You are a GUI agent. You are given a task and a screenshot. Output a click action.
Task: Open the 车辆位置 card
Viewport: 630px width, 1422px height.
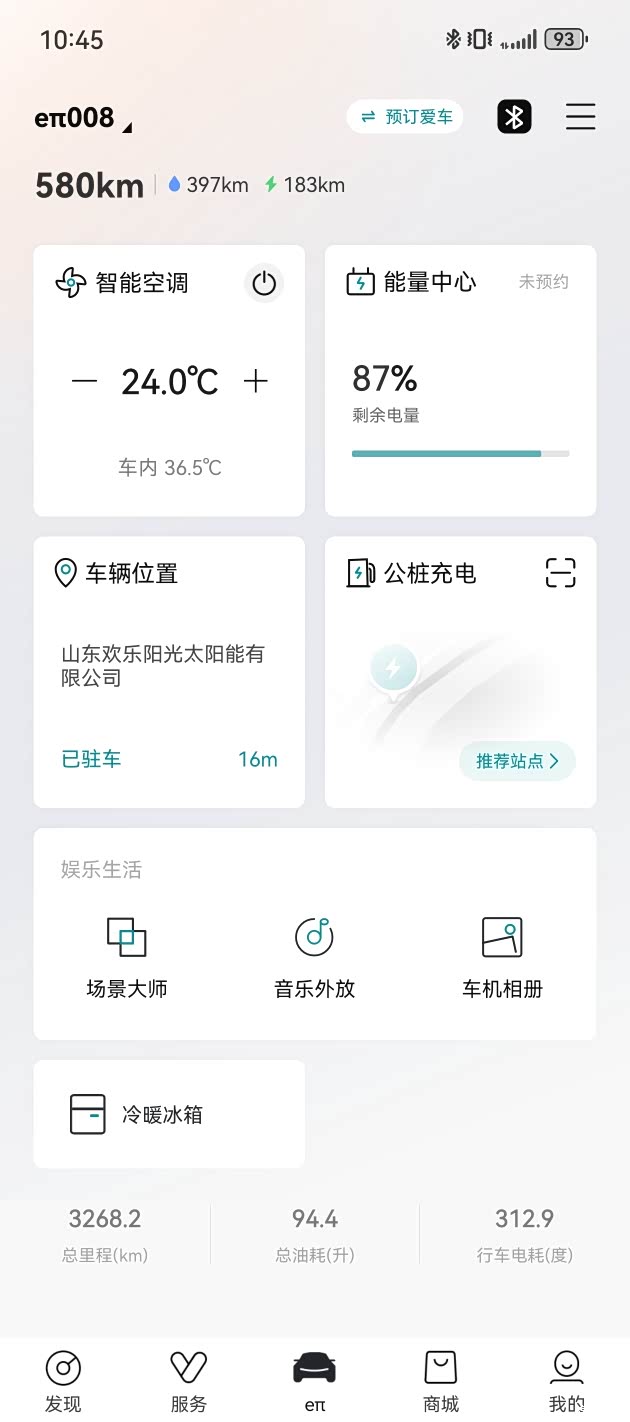tap(169, 671)
